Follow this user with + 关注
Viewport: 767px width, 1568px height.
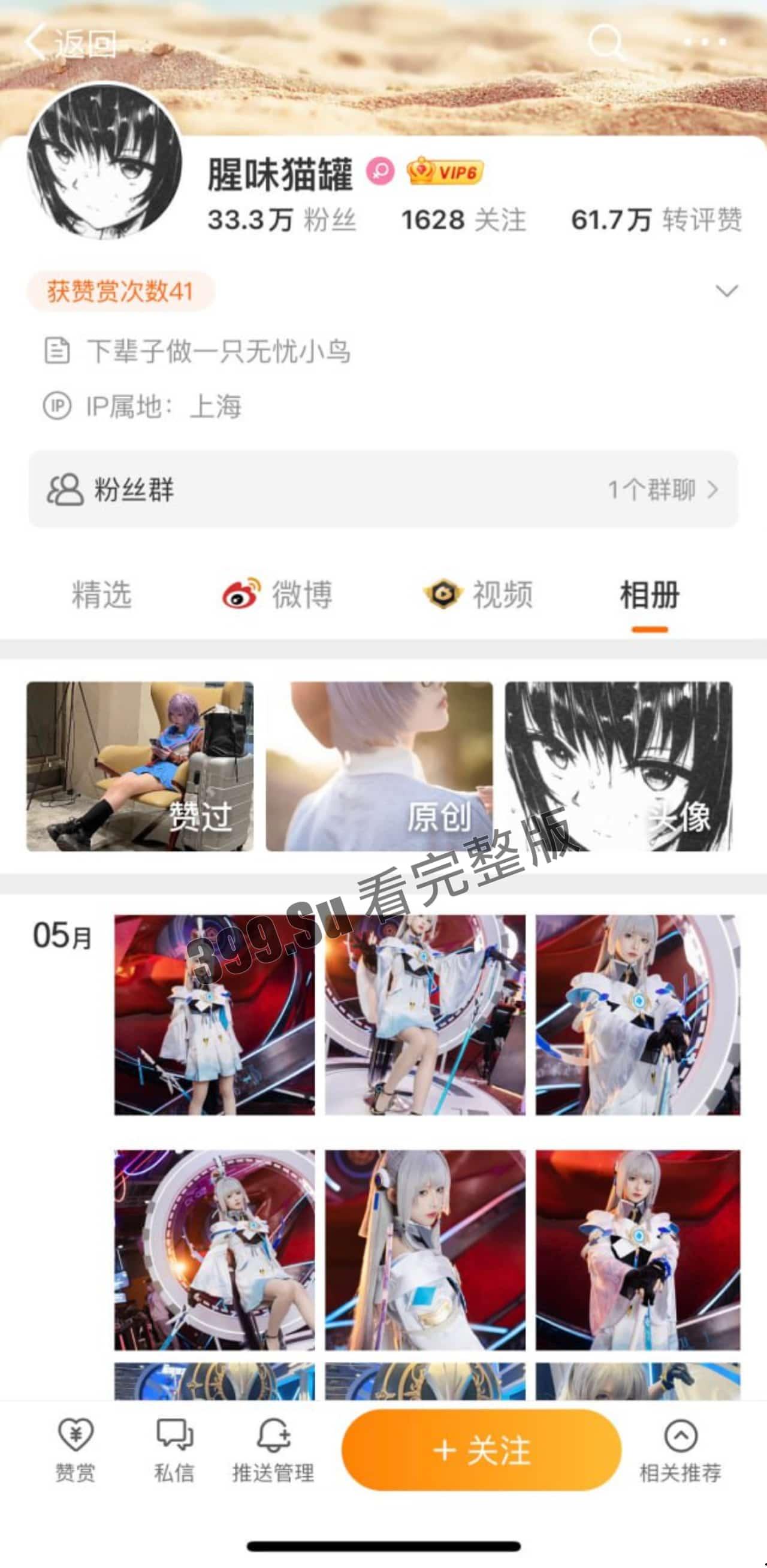point(481,1450)
